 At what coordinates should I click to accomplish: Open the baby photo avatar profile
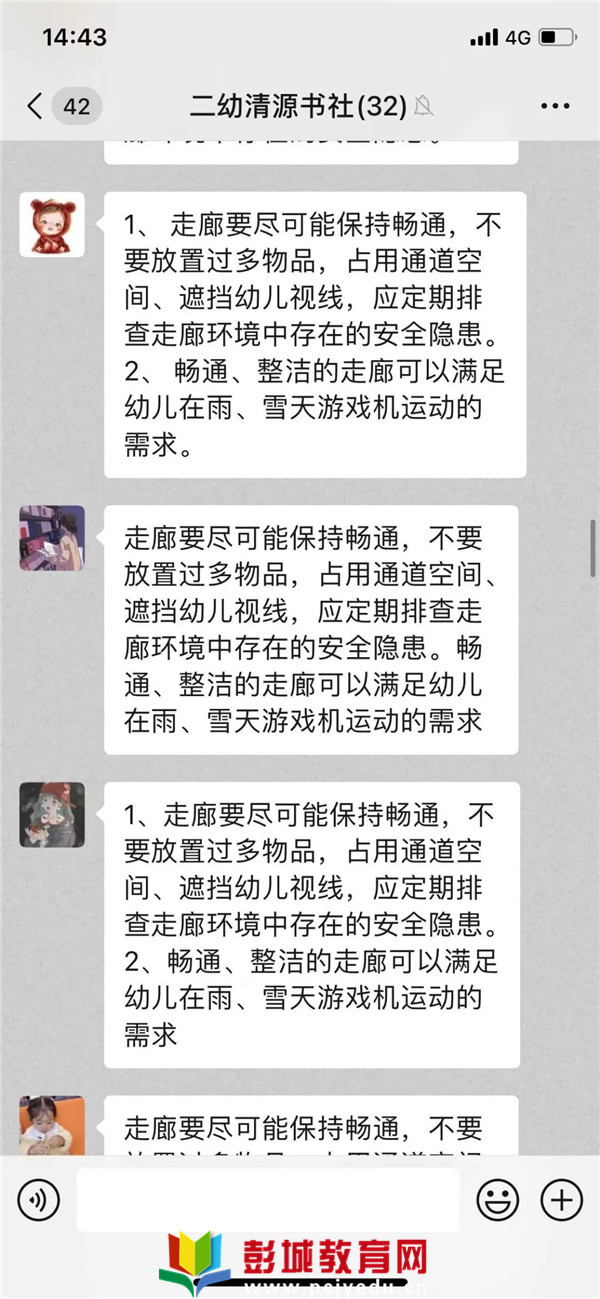click(52, 1125)
